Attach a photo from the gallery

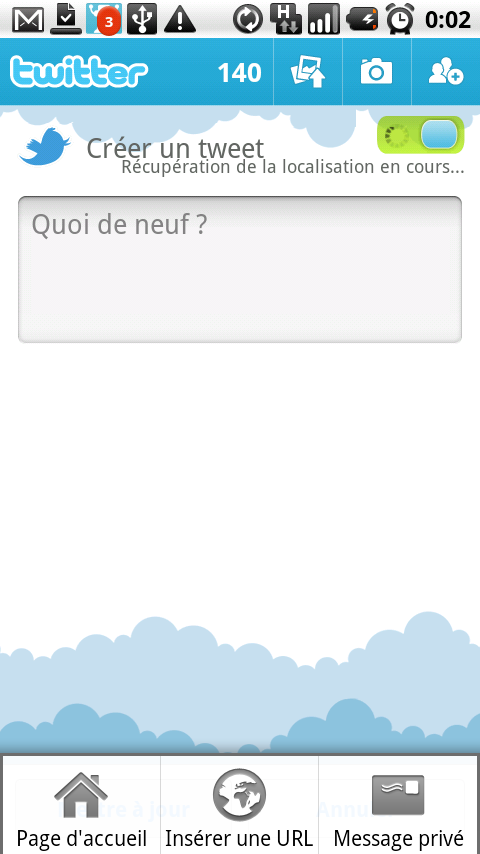tap(308, 72)
